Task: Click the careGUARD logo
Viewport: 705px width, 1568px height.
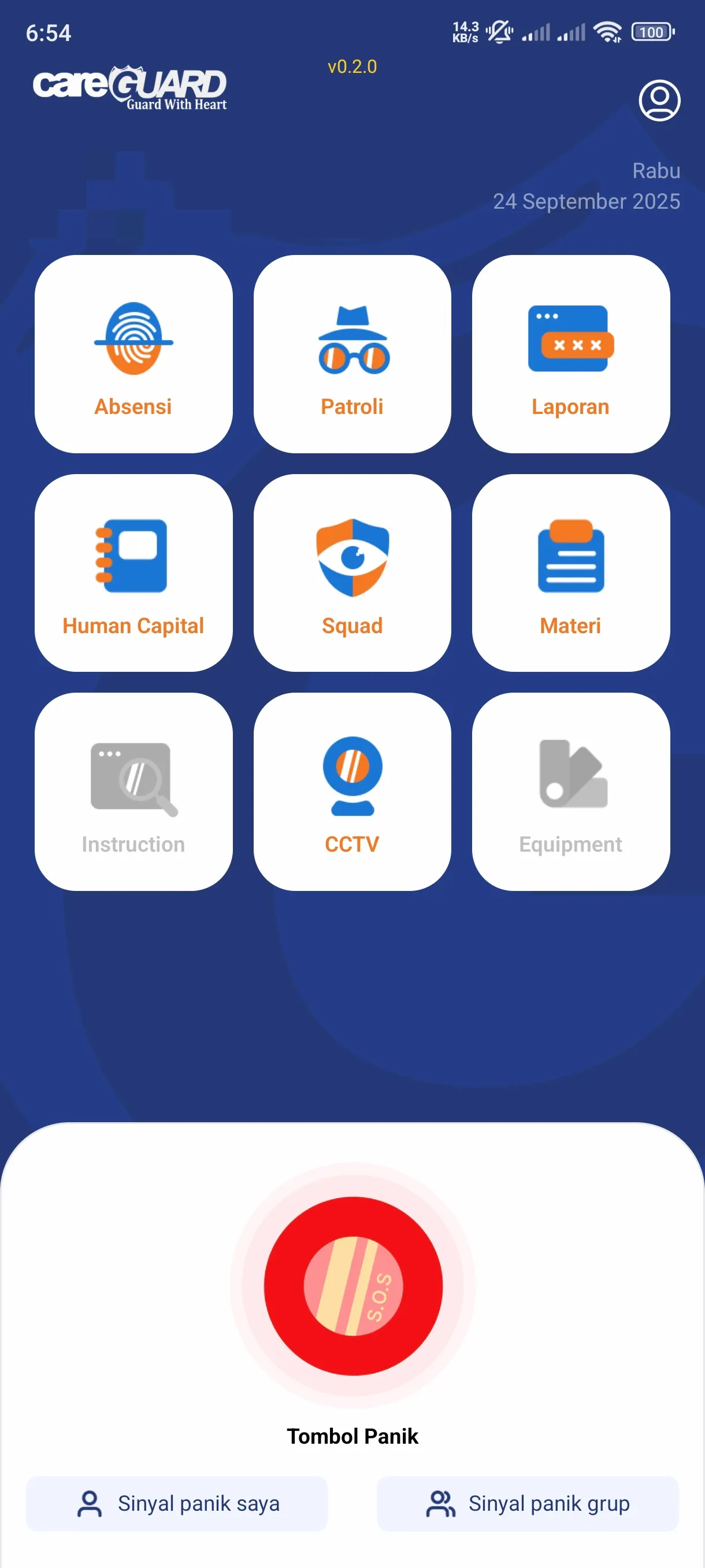Action: click(129, 88)
